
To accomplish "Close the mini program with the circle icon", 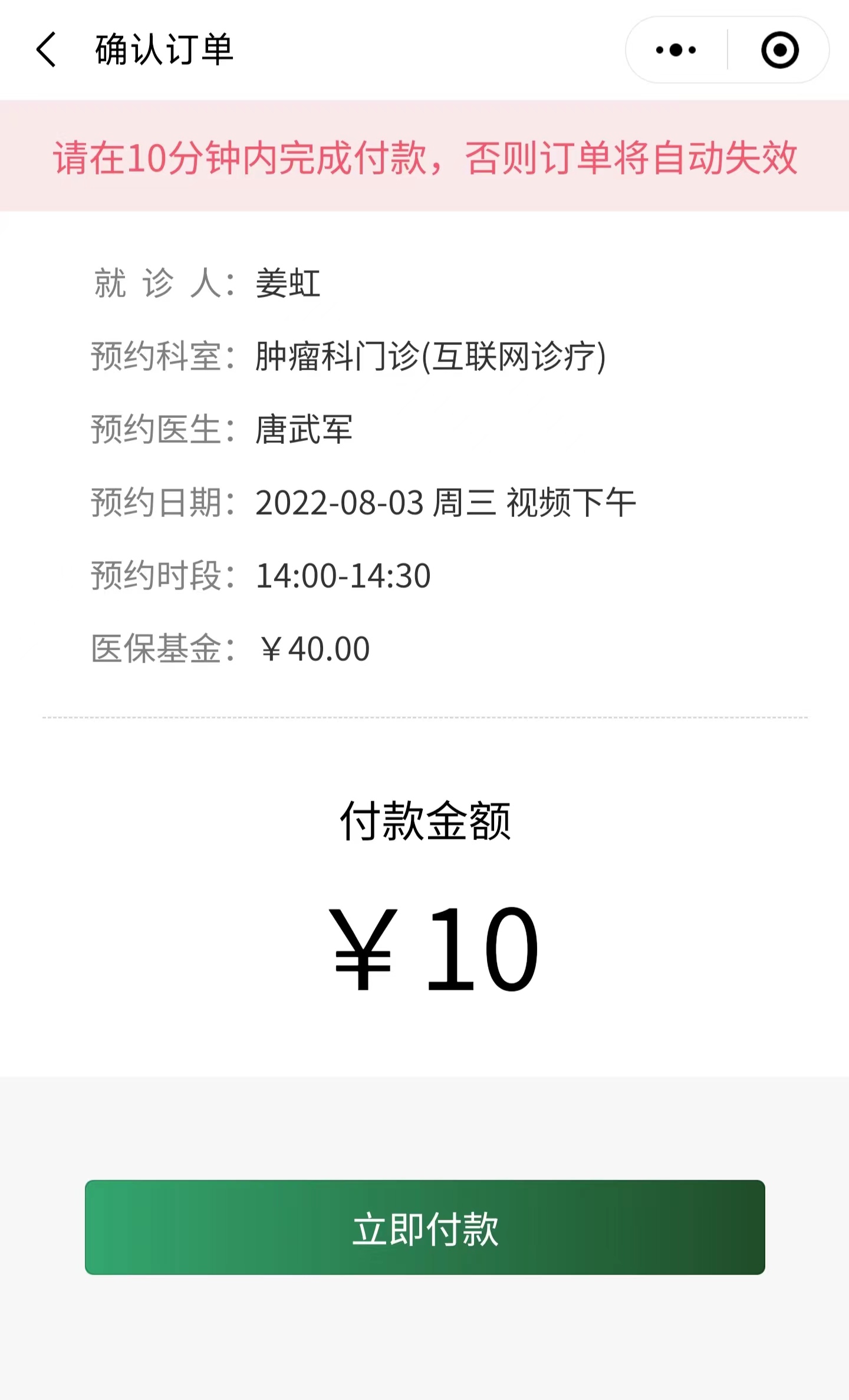I will click(x=779, y=50).
